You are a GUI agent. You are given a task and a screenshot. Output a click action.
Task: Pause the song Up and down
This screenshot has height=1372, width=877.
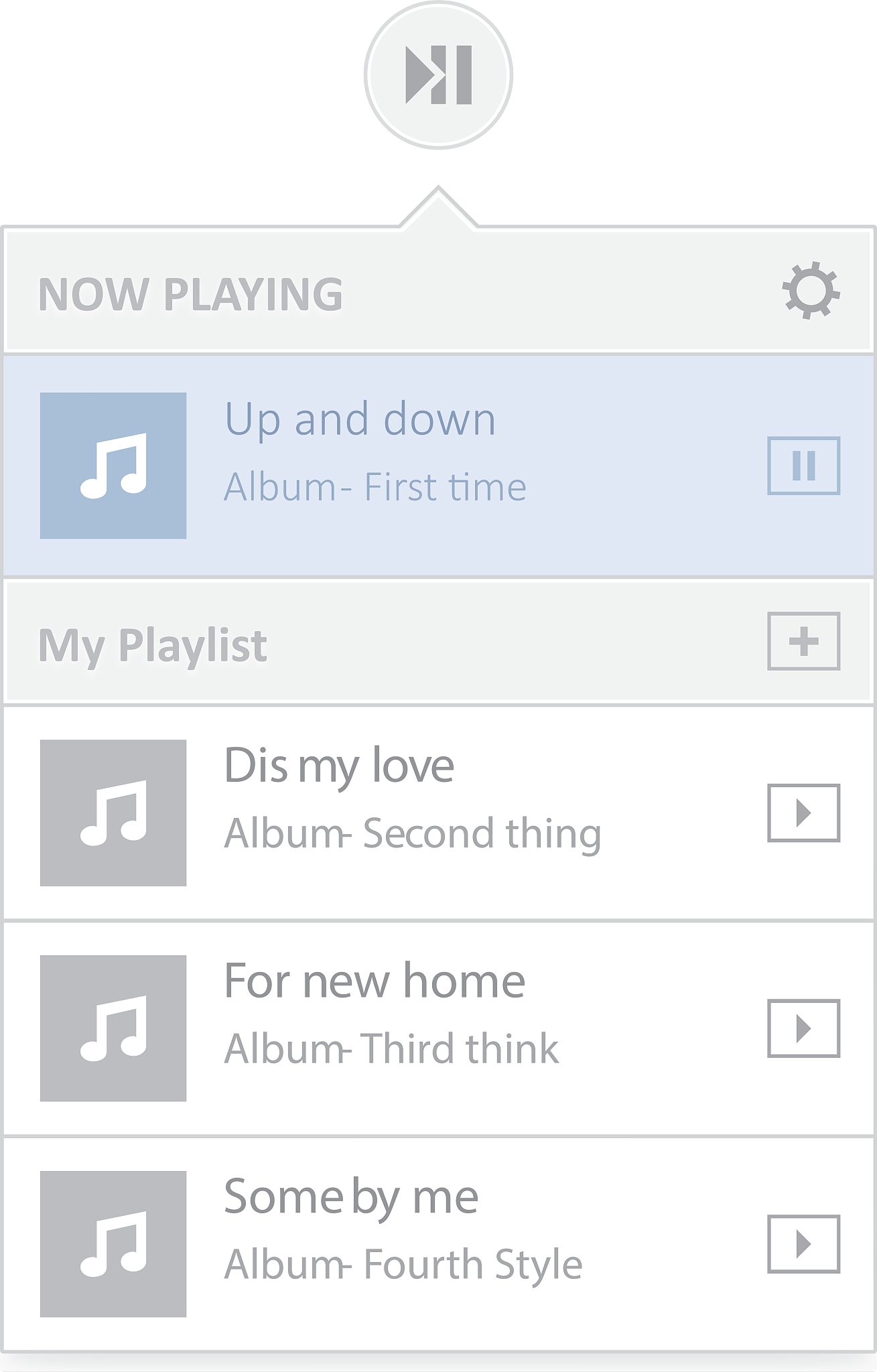coord(803,466)
